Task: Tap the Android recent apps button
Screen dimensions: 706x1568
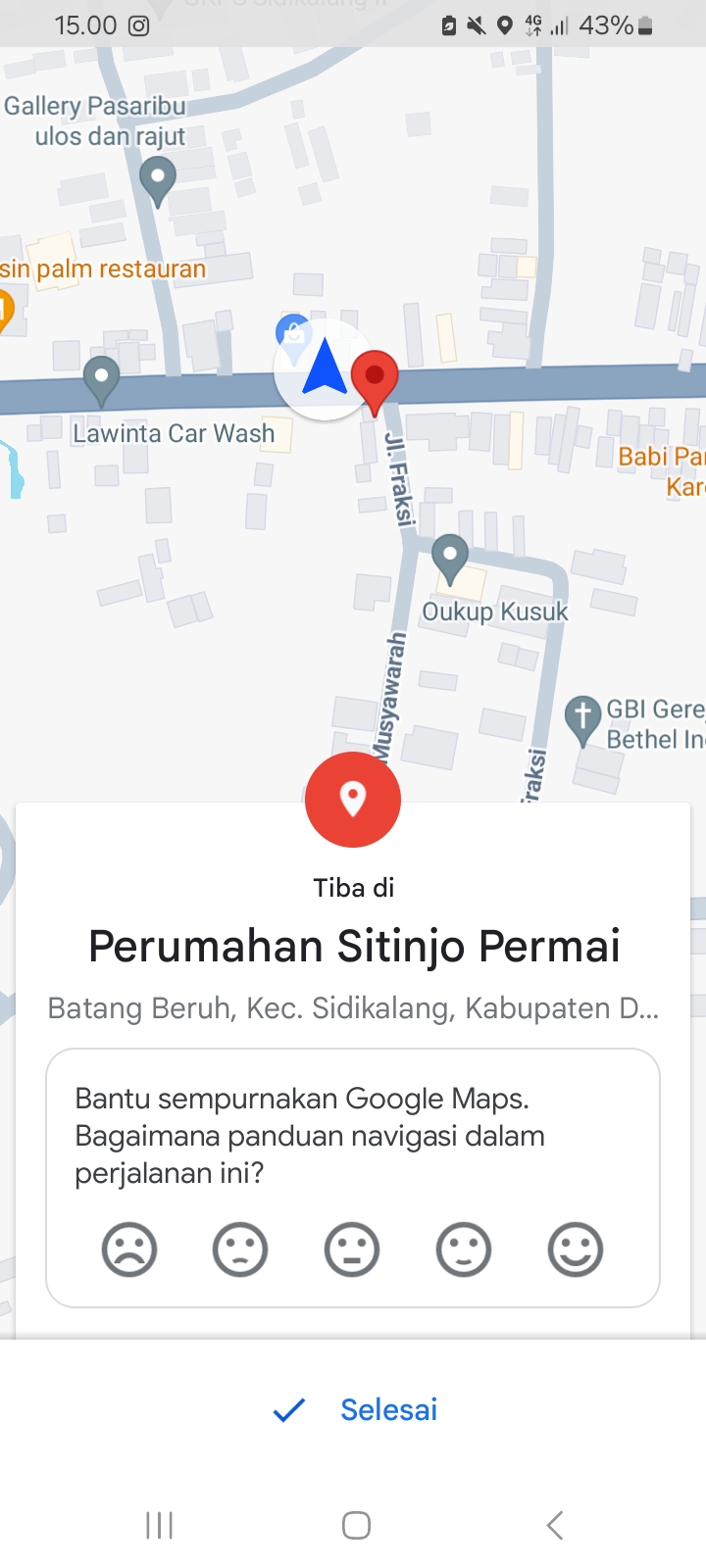Action: (159, 1525)
